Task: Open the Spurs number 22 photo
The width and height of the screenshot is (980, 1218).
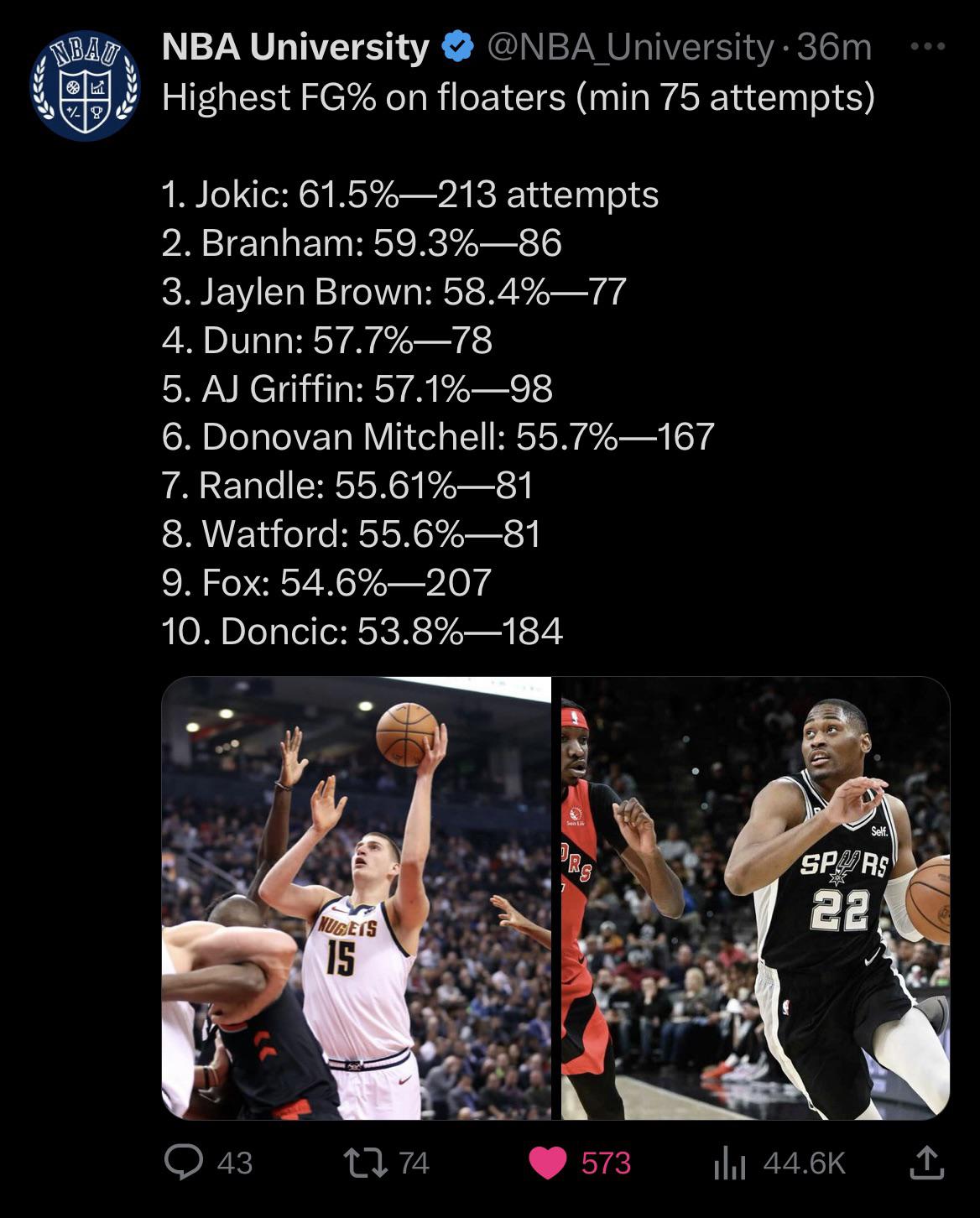Action: 755,898
